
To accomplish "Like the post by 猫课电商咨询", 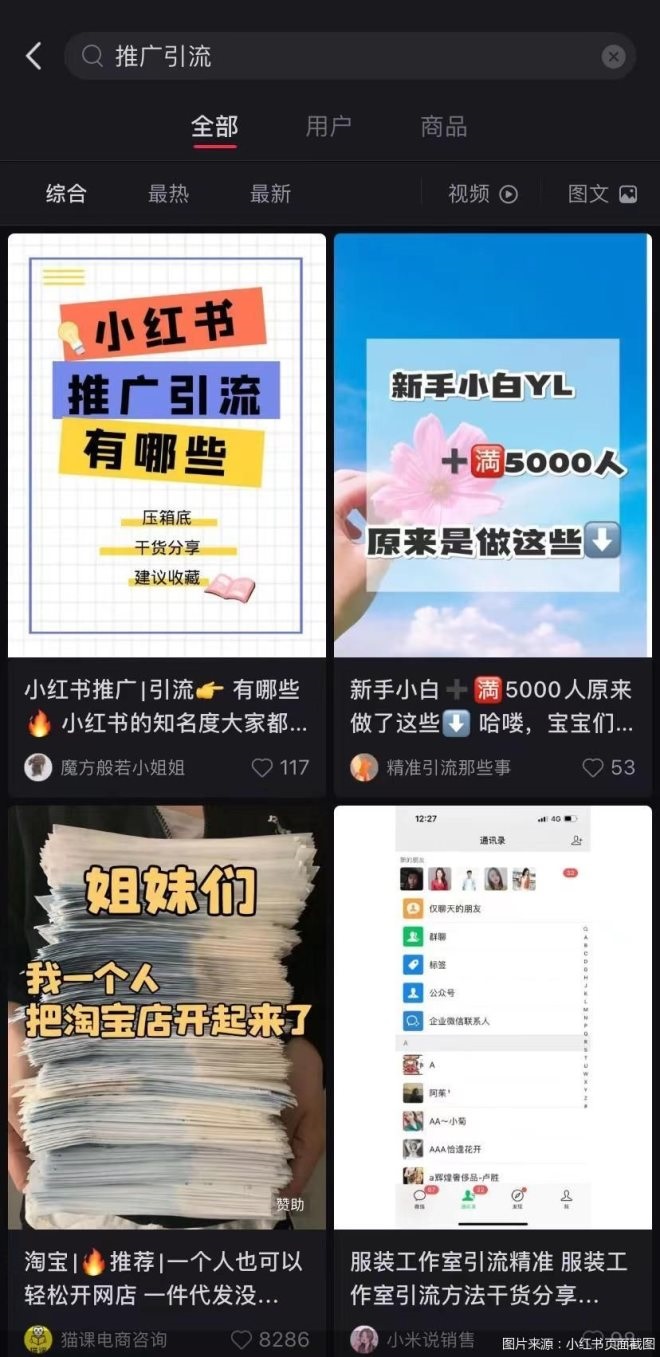I will click(242, 1339).
